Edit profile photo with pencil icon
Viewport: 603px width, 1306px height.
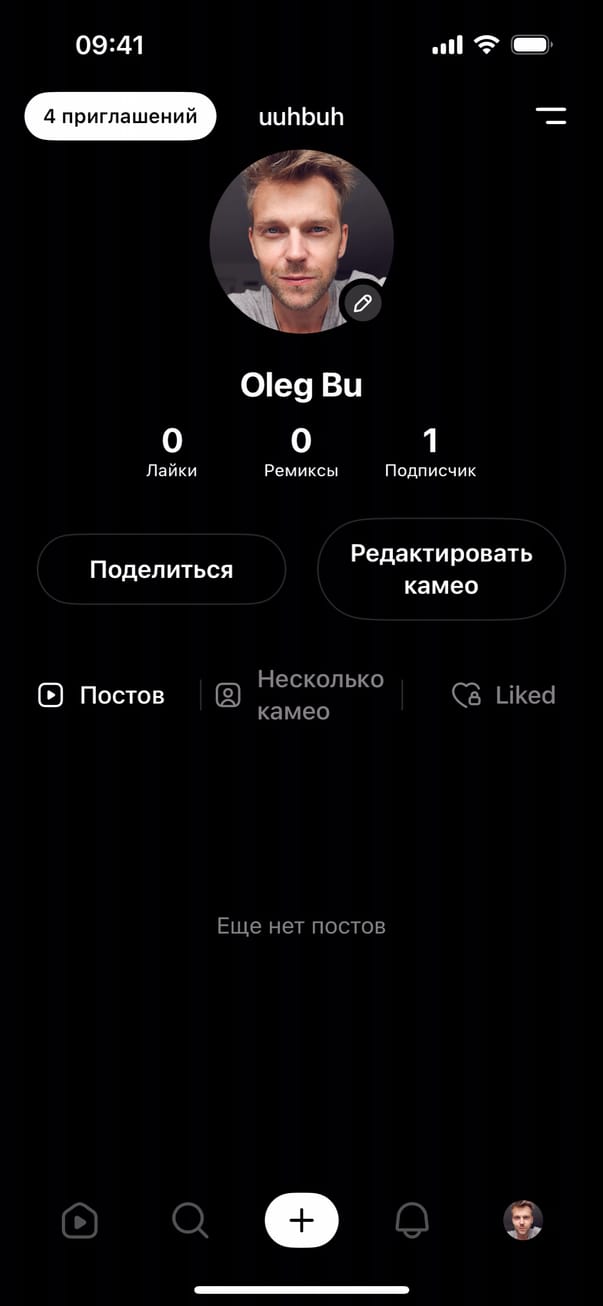362,303
